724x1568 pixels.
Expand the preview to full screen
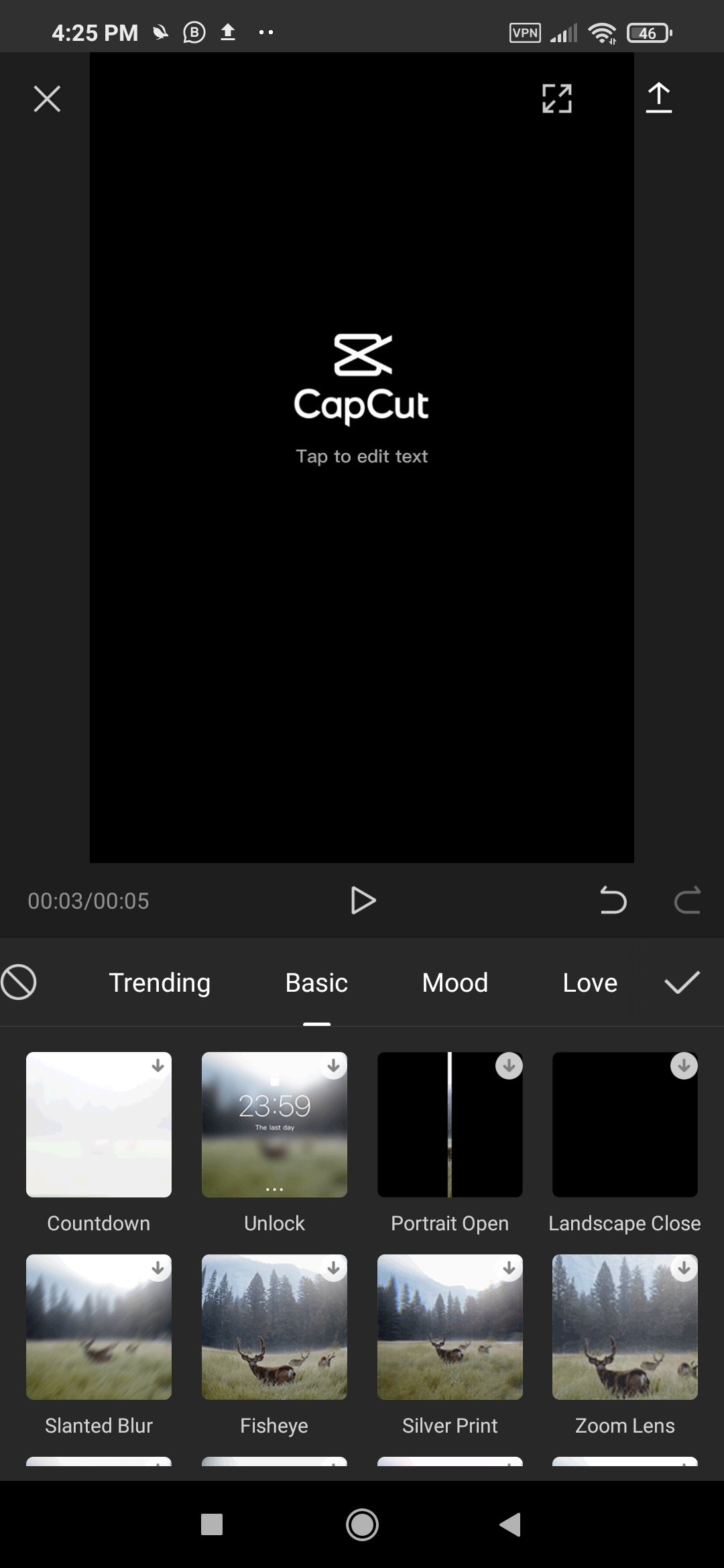tap(556, 99)
